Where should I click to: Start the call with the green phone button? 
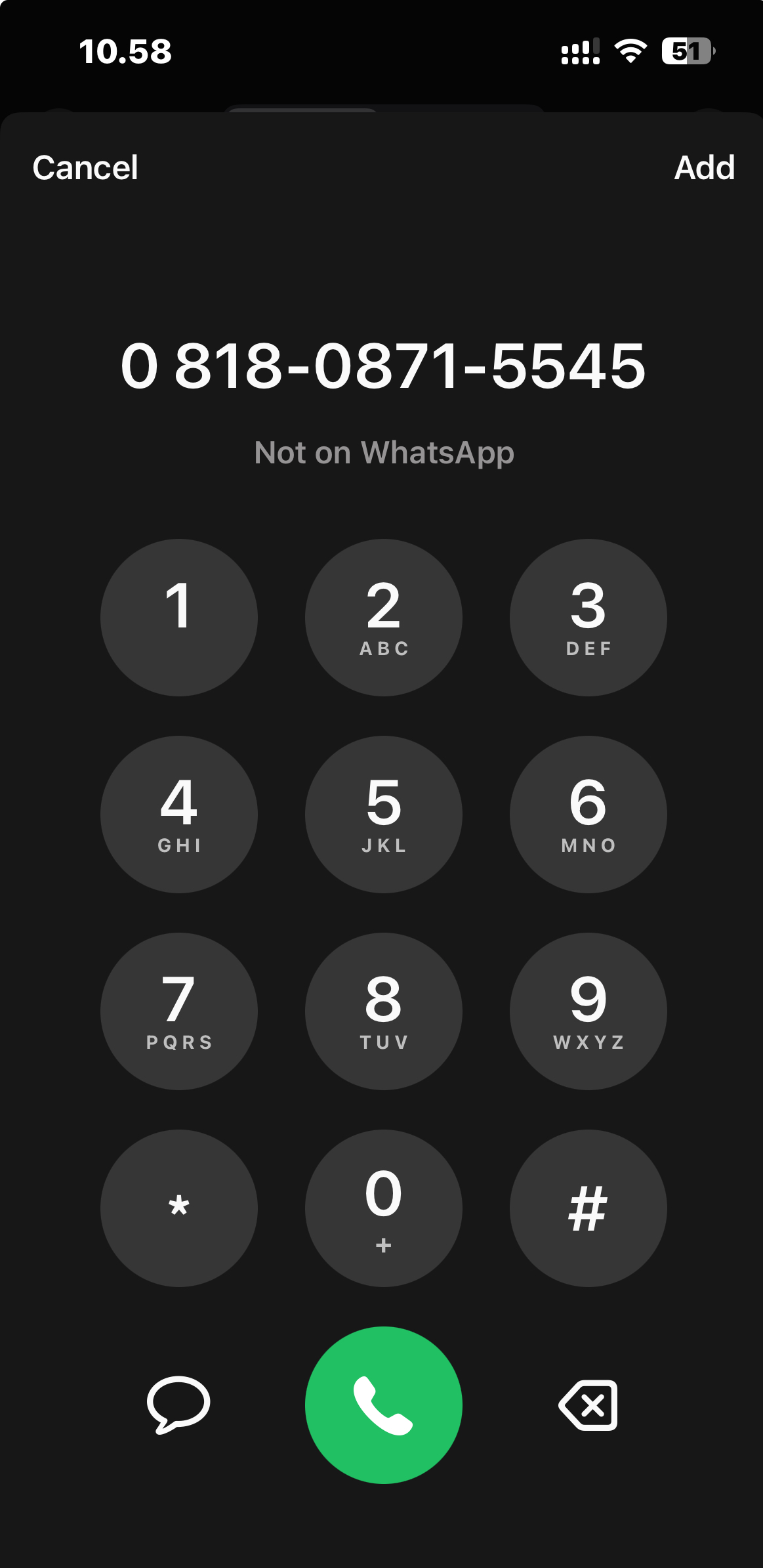pos(384,1405)
